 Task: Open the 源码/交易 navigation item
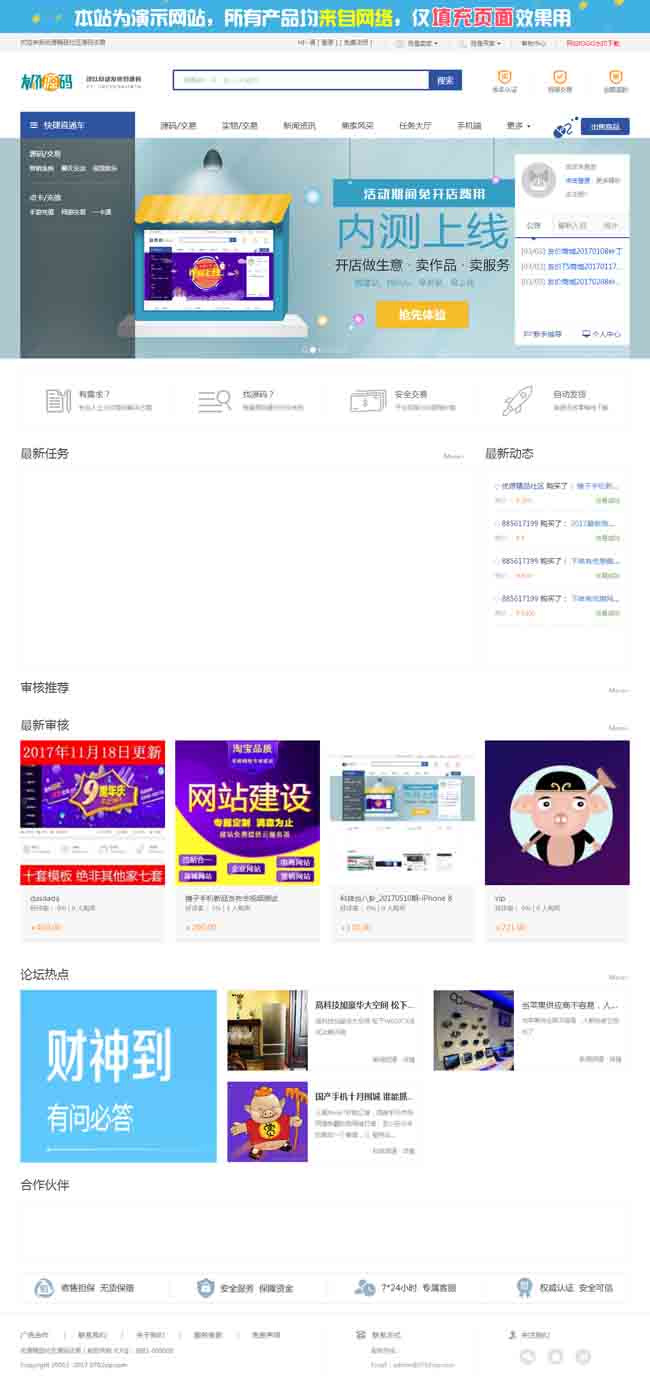(179, 126)
